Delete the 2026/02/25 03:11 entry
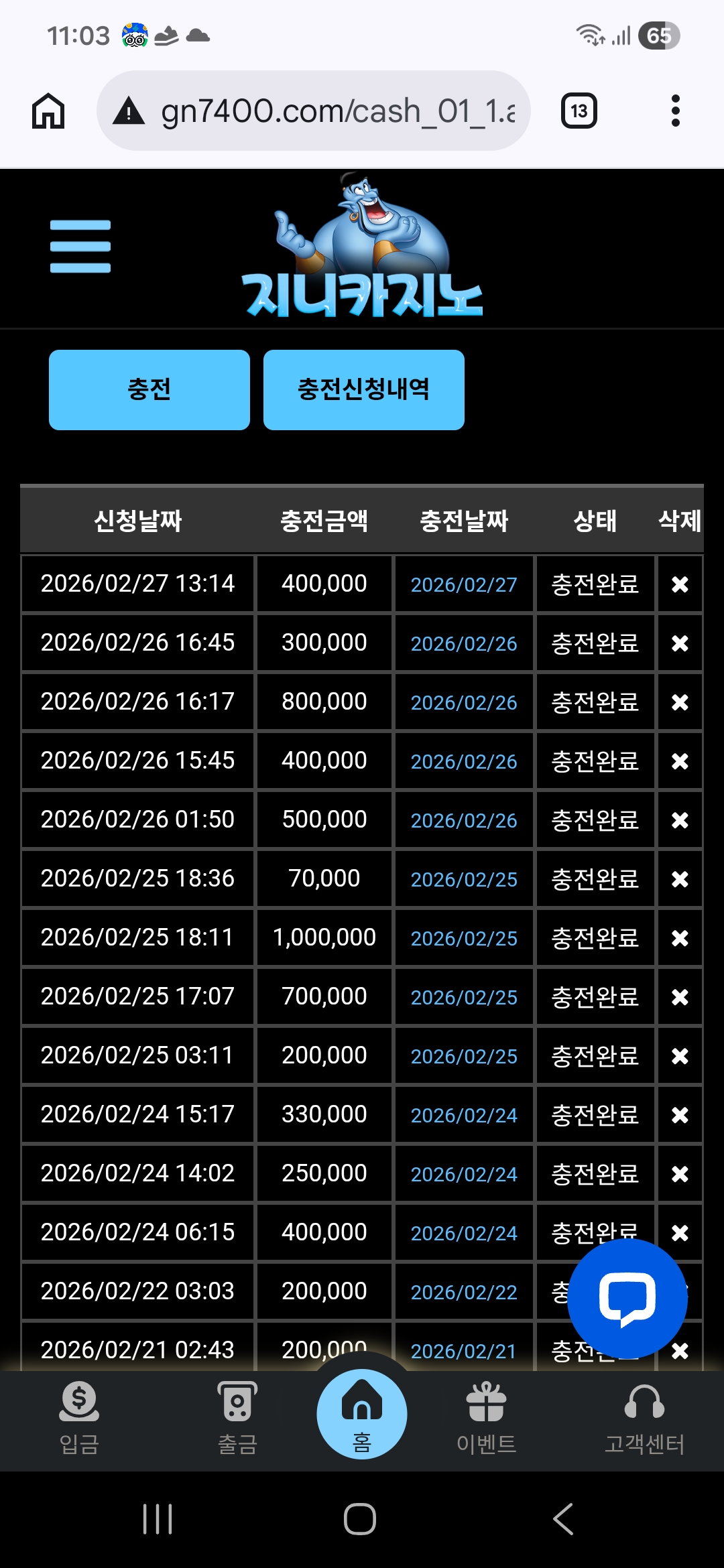 click(680, 1056)
